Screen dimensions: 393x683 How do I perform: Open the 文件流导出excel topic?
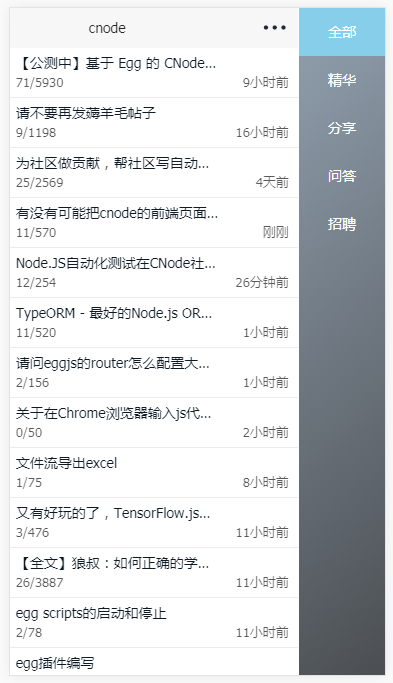coord(154,473)
